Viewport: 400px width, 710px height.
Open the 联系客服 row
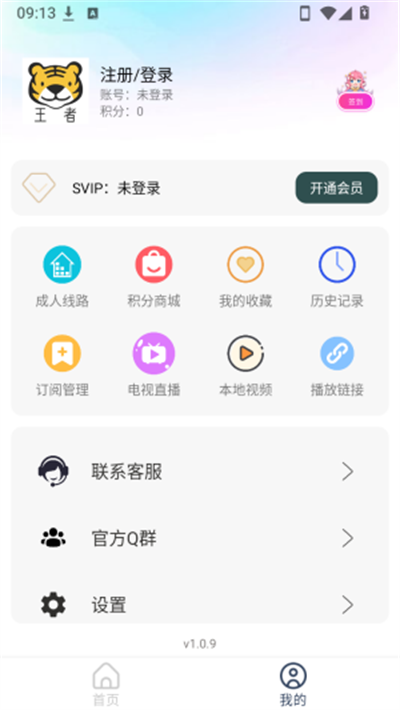200,471
